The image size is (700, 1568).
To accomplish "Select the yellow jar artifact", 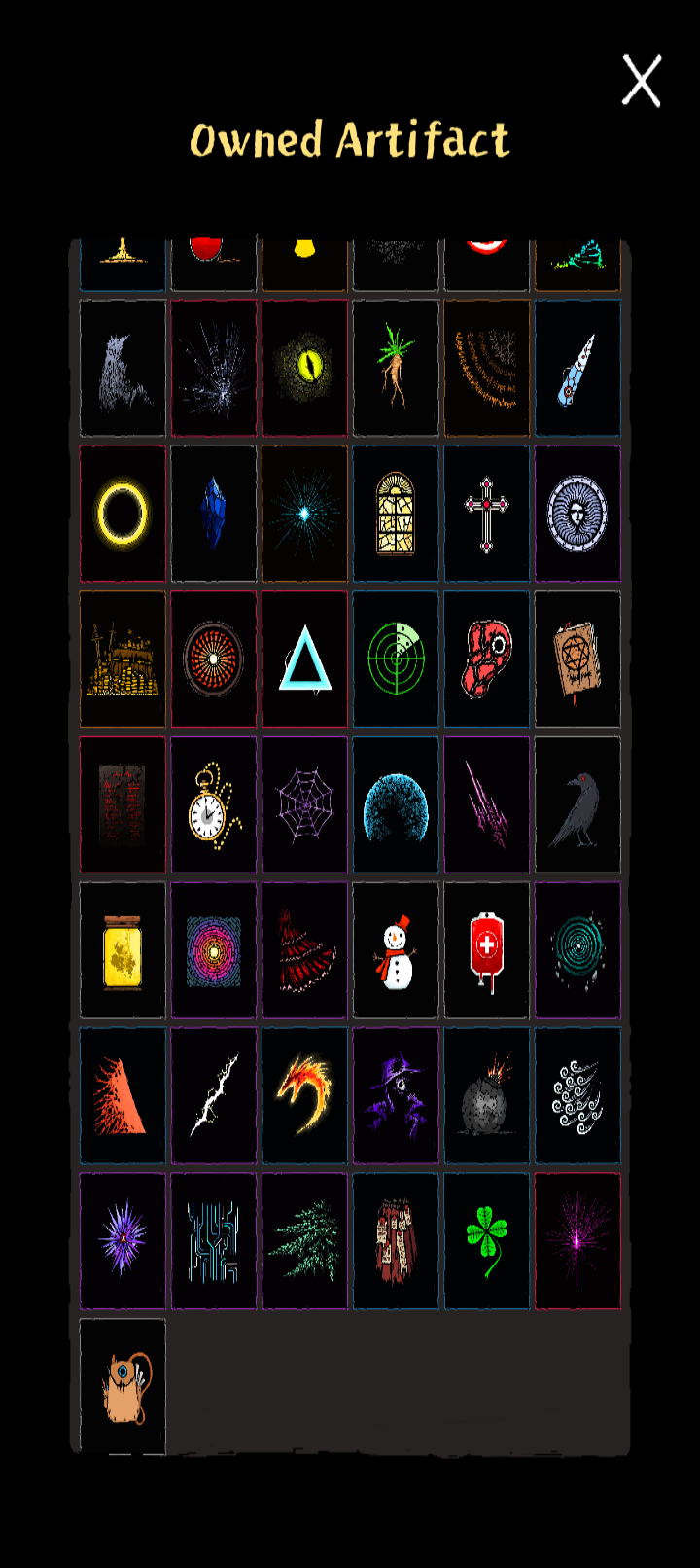I will tap(122, 950).
